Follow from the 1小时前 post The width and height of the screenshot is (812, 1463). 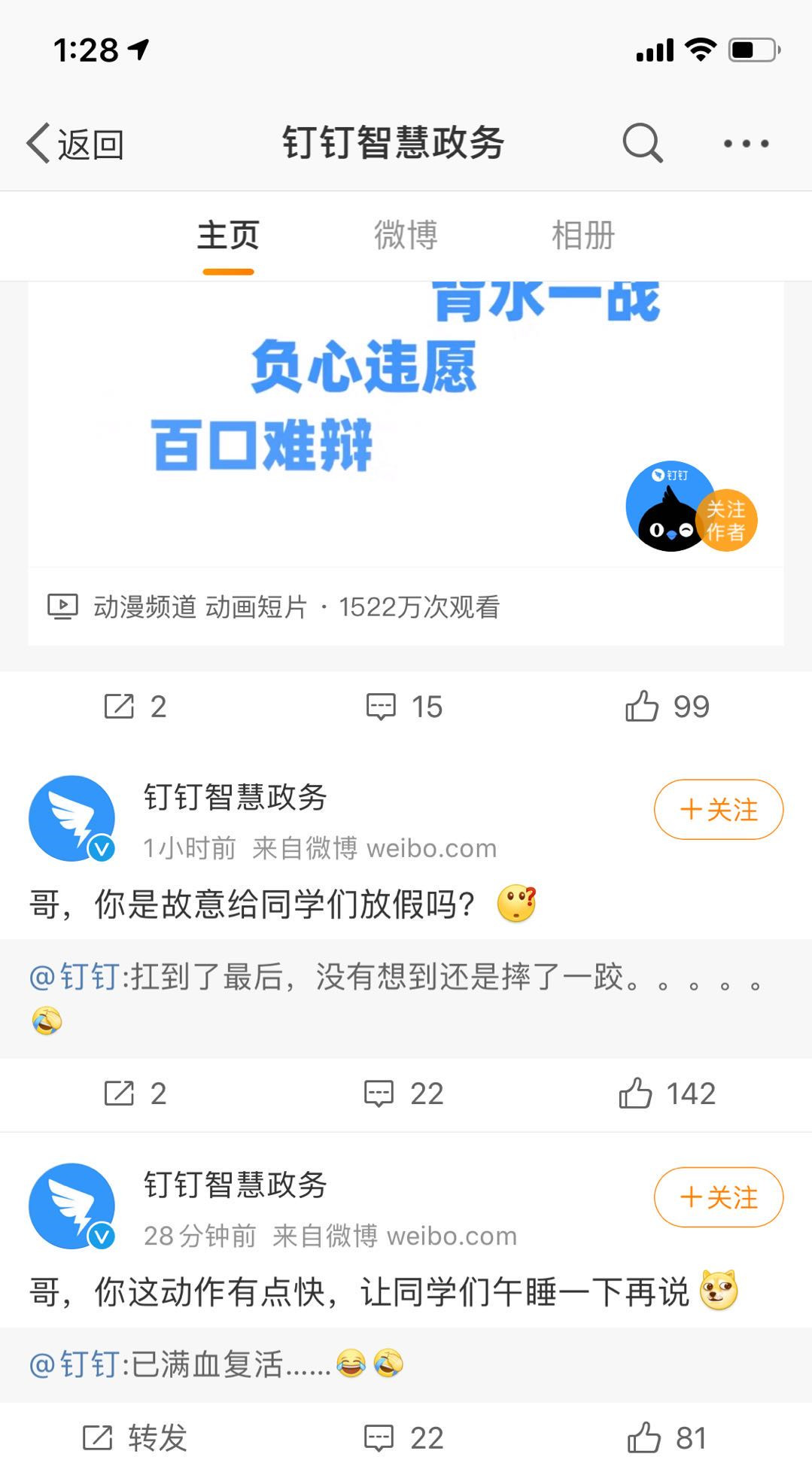[x=718, y=810]
